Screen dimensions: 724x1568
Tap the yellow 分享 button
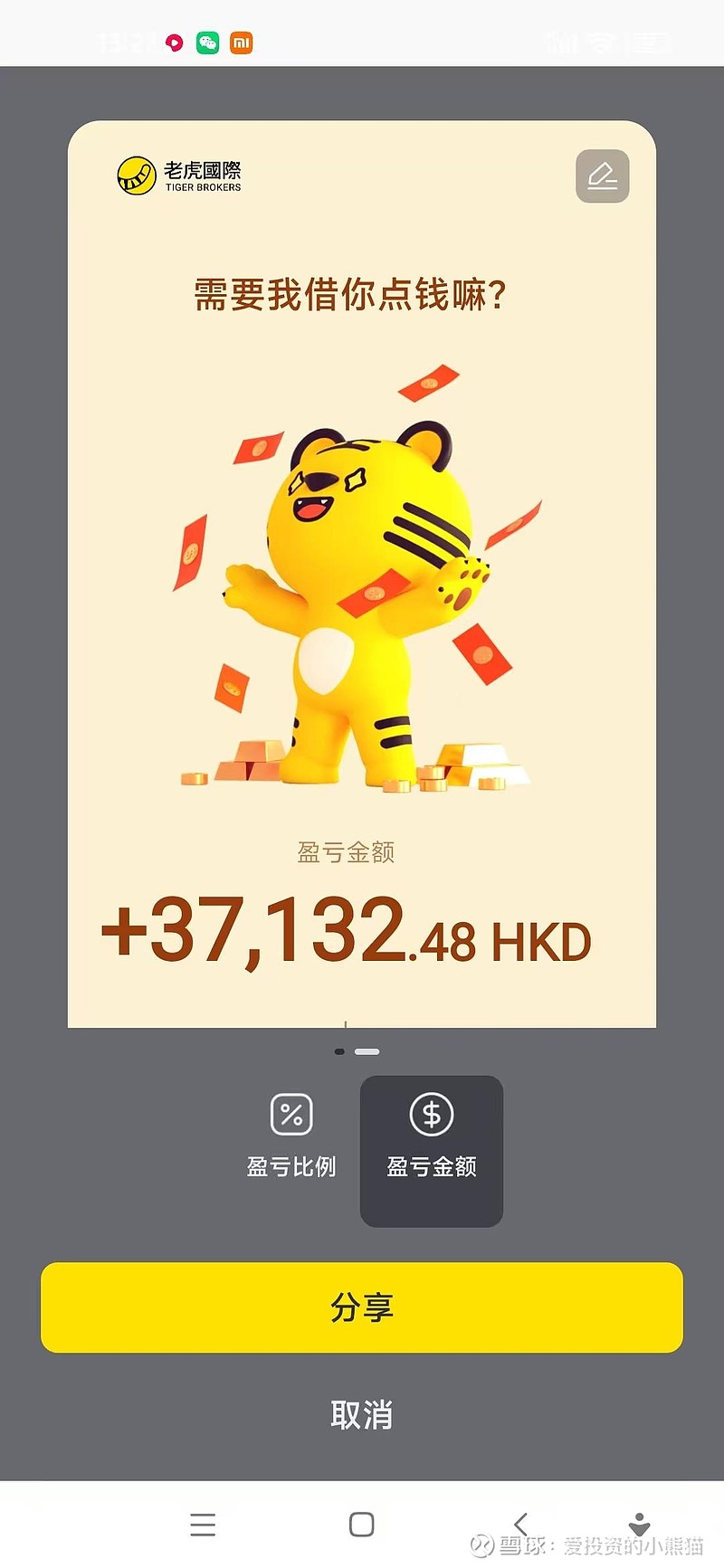pos(362,1307)
